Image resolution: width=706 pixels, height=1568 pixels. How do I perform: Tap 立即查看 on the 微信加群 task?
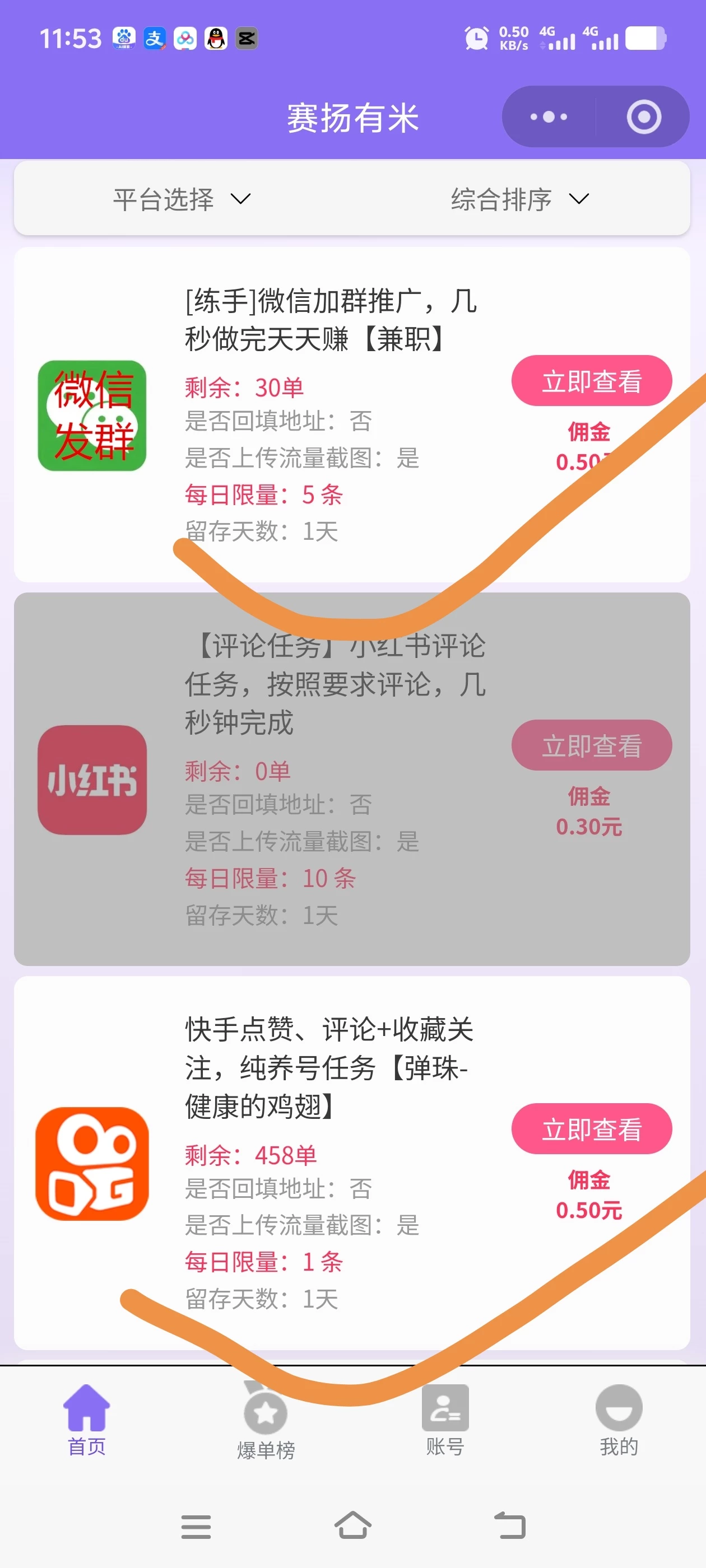point(592,380)
